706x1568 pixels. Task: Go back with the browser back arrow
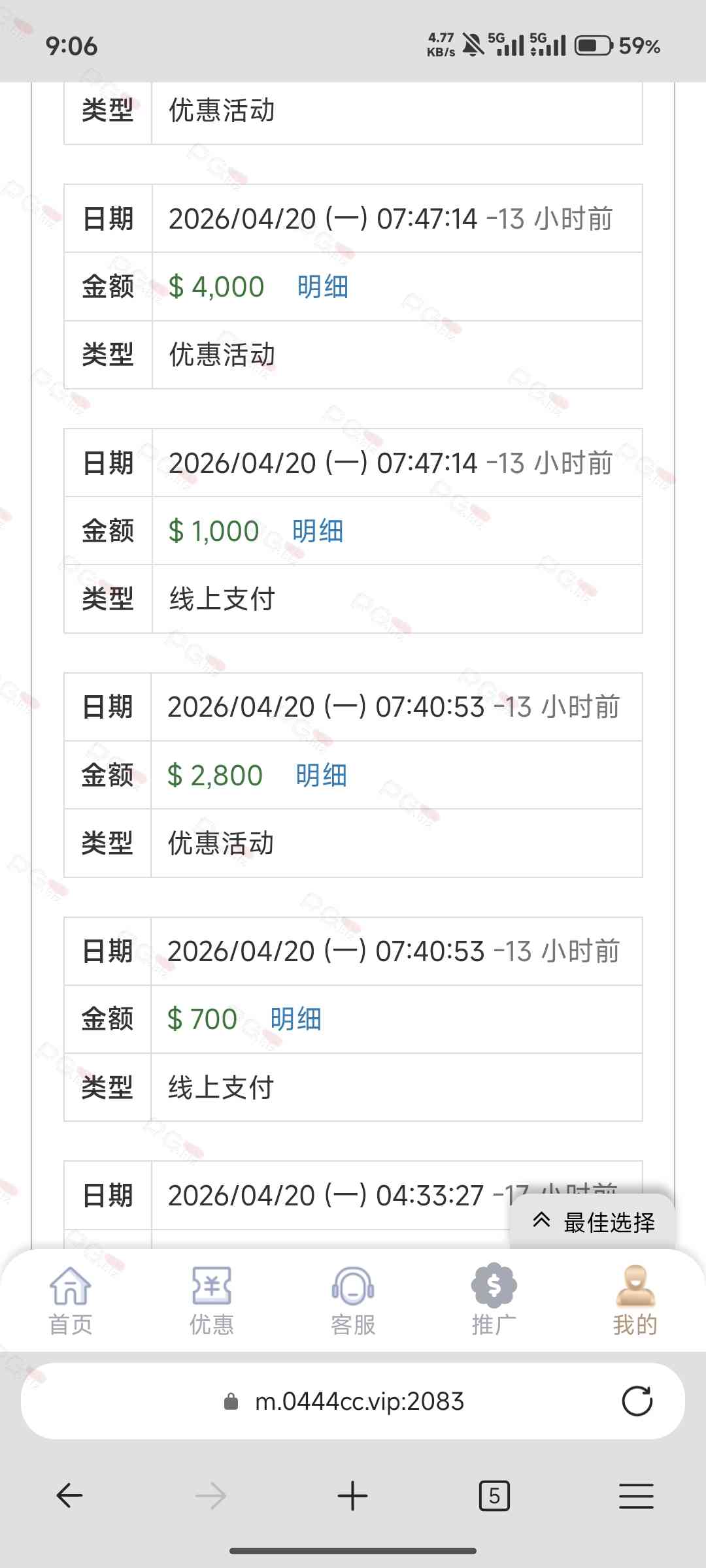(x=70, y=1495)
